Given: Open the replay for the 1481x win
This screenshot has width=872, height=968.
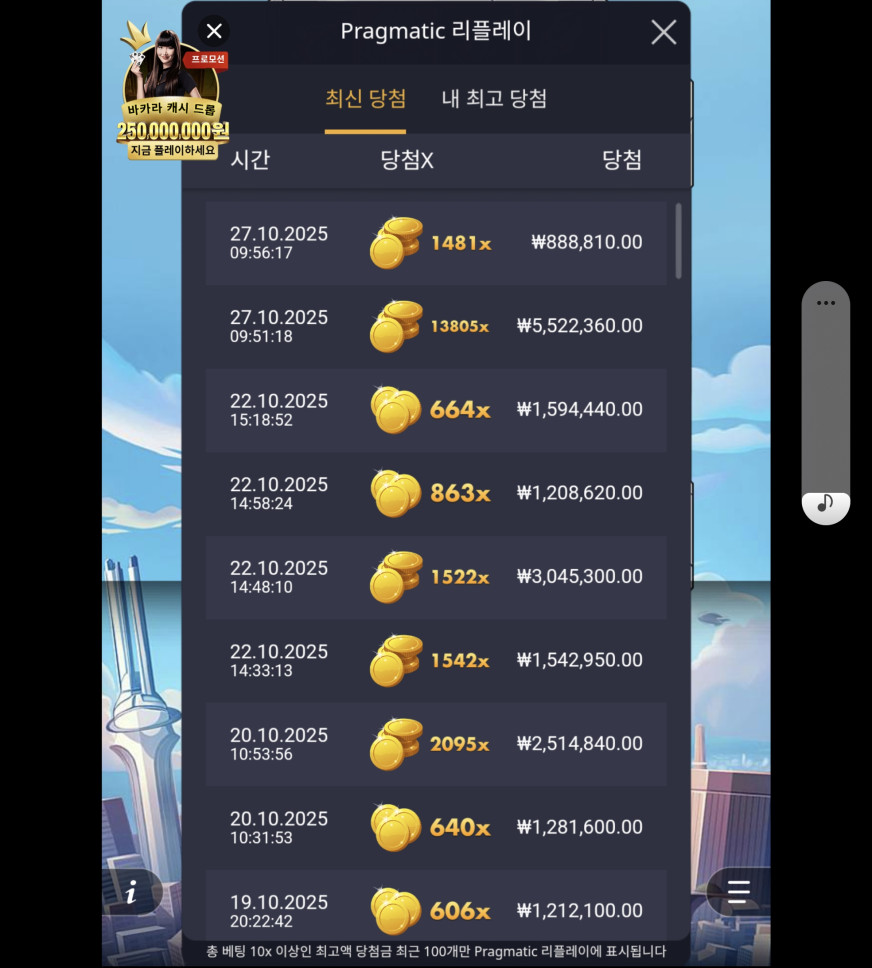Looking at the screenshot, I should pyautogui.click(x=436, y=243).
